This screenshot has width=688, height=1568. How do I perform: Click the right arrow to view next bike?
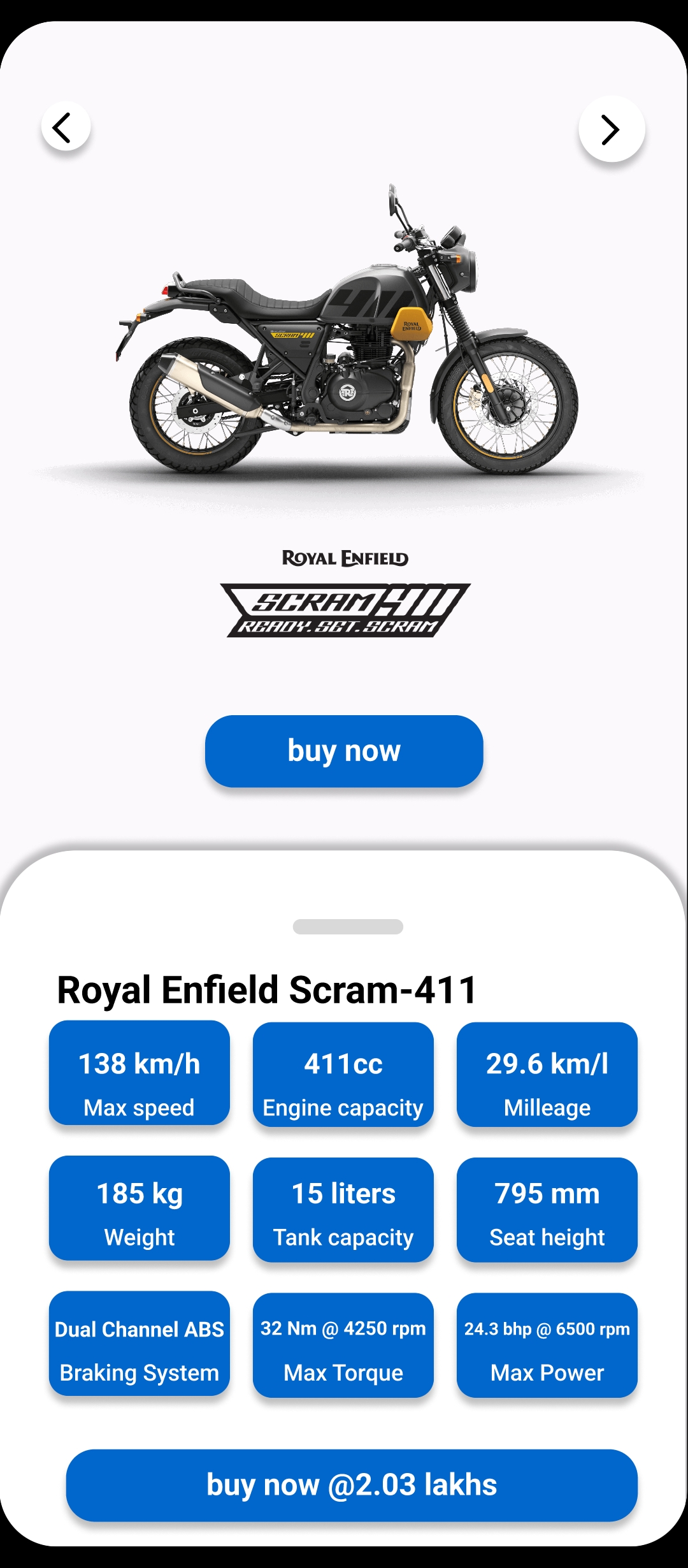610,127
